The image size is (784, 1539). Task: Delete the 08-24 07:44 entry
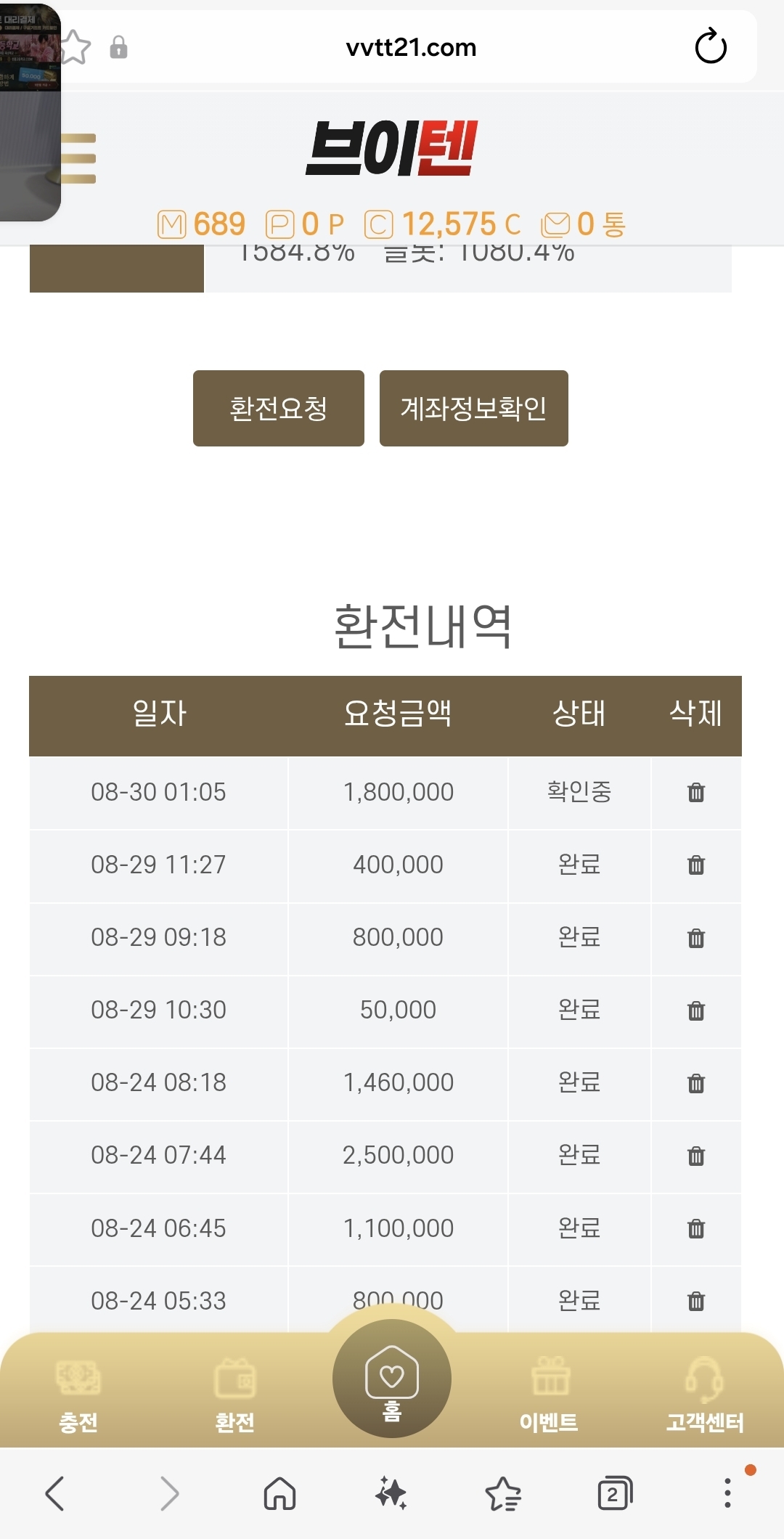point(696,1155)
